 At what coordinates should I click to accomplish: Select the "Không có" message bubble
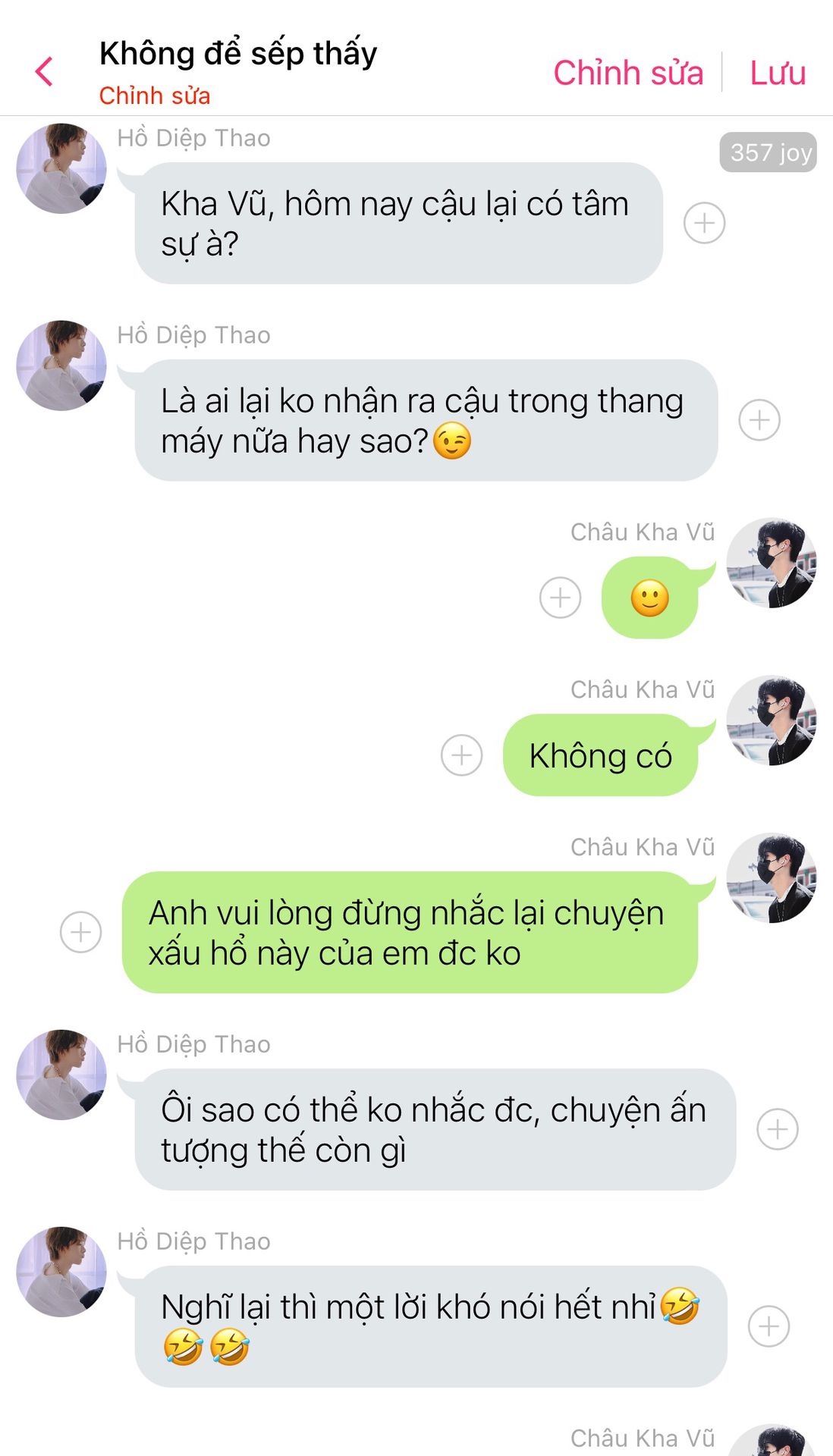click(600, 755)
